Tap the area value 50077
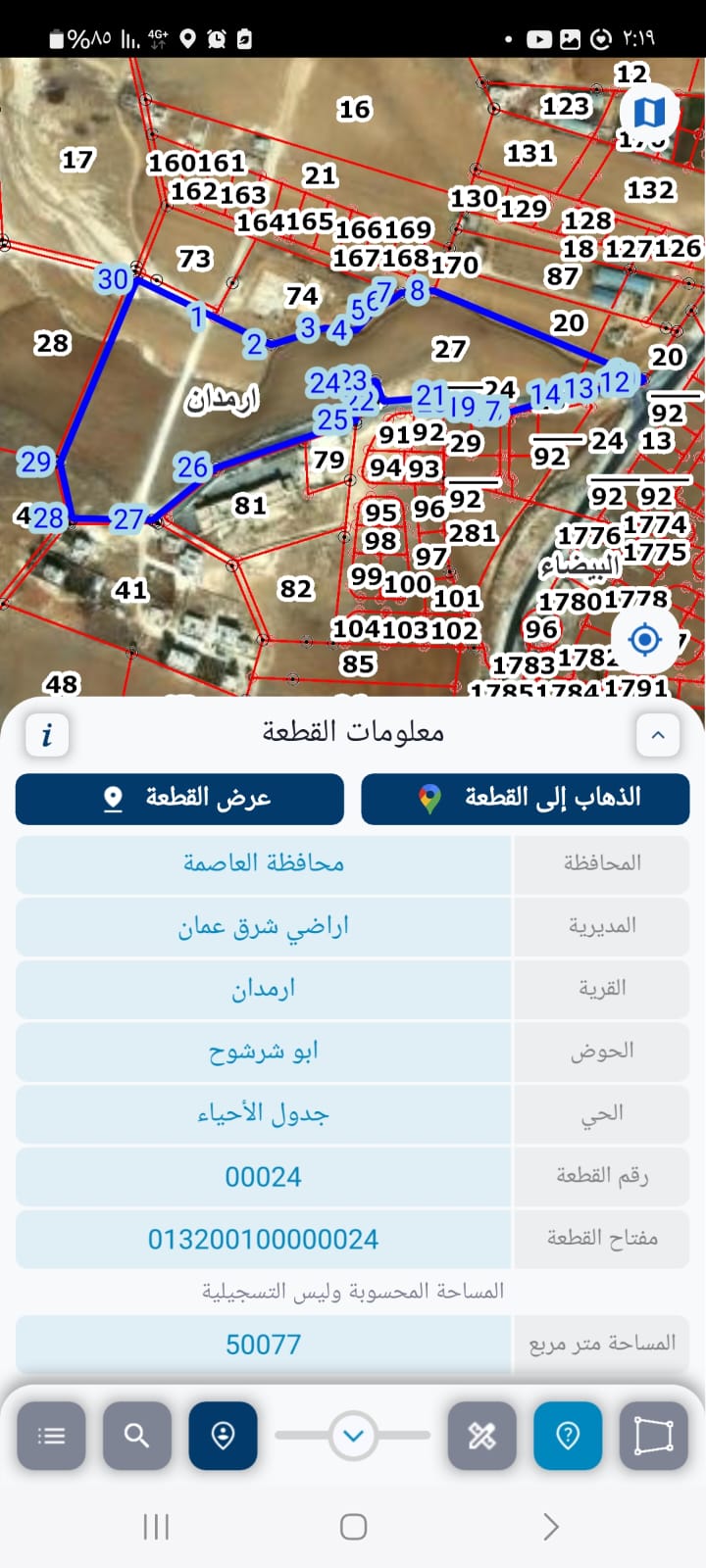The image size is (706, 1568). click(263, 1344)
